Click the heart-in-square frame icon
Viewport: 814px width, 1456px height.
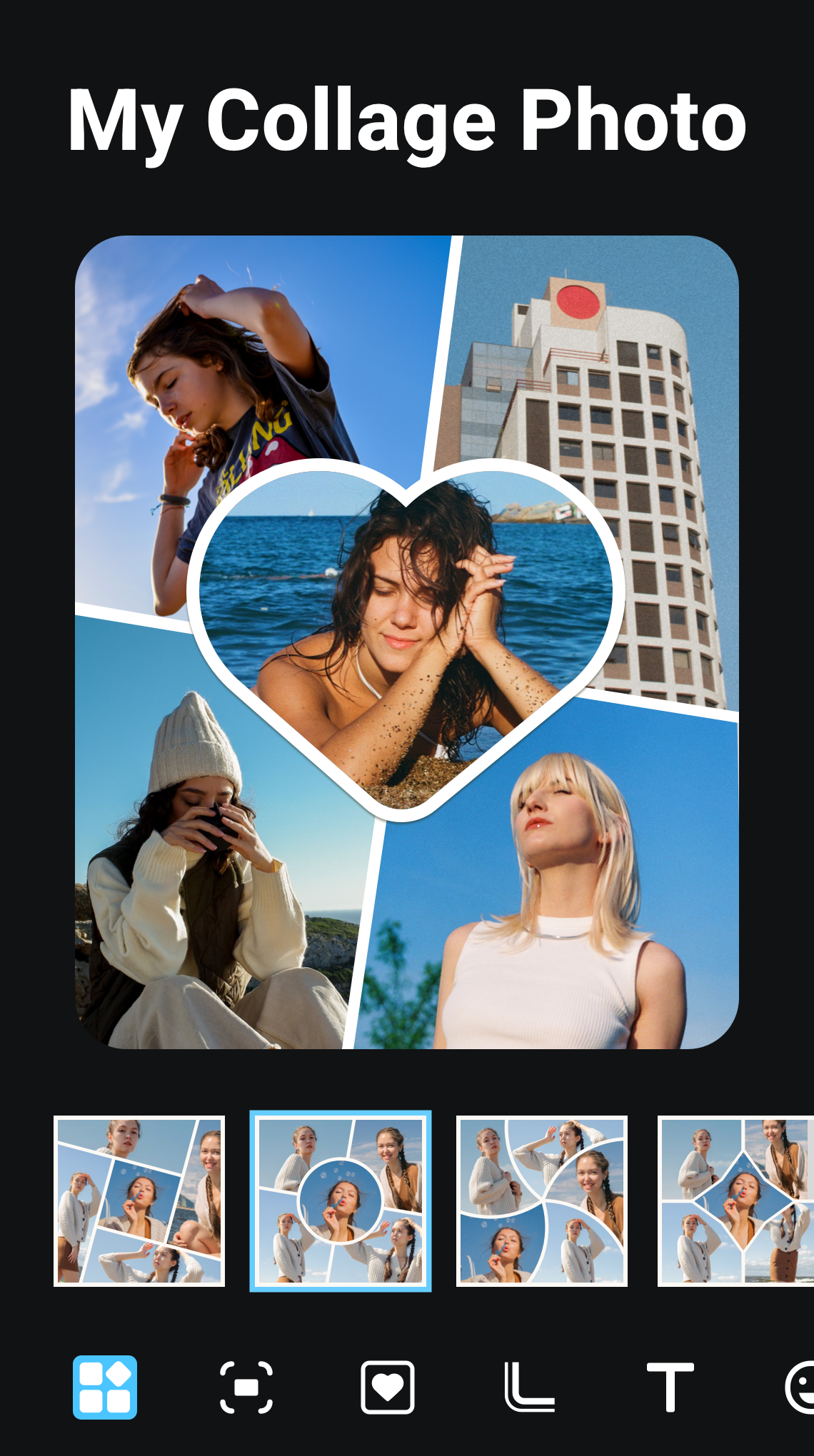[388, 1390]
